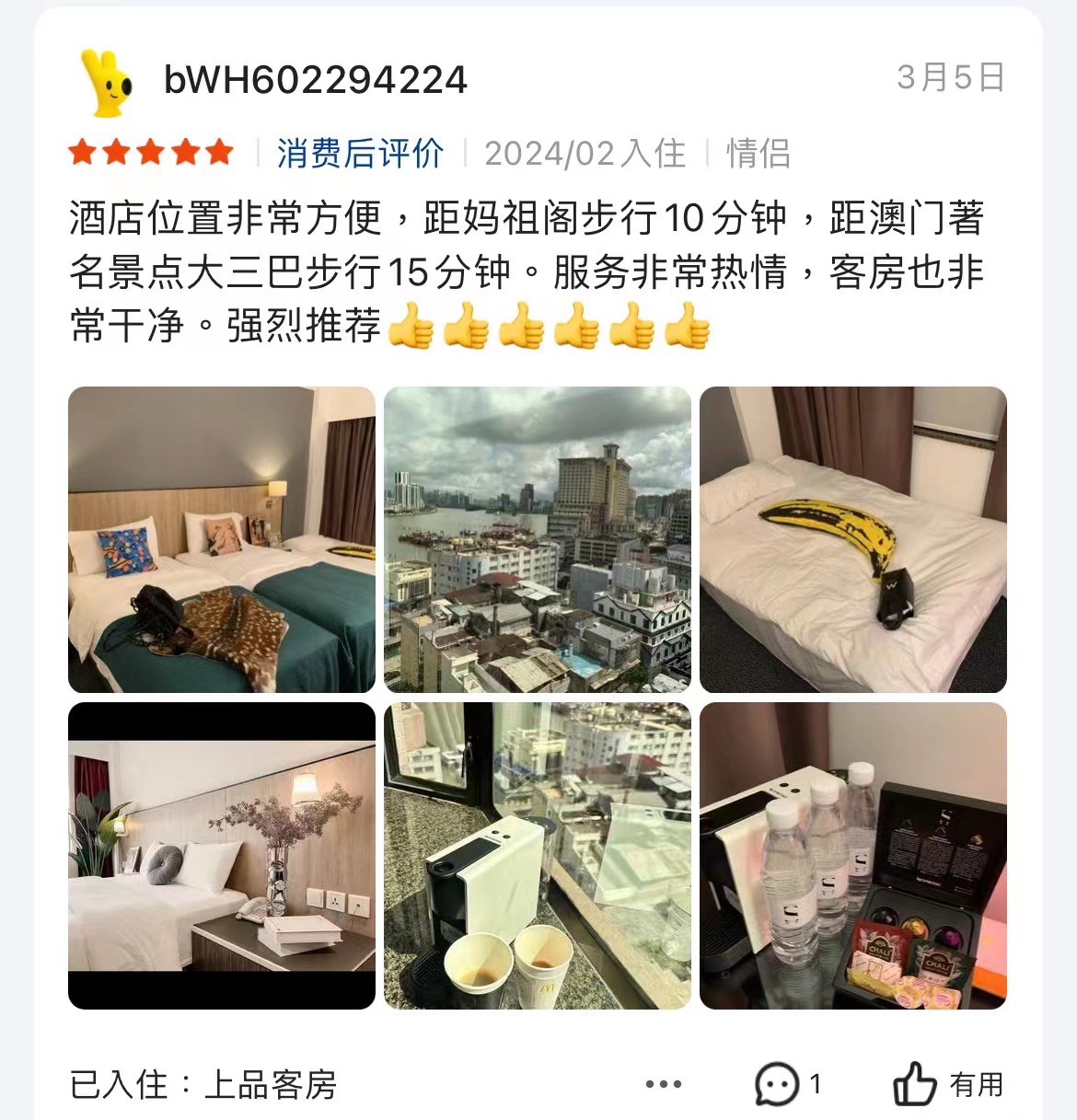View the water bottles and tea photo
Image resolution: width=1077 pixels, height=1120 pixels.
(852, 855)
